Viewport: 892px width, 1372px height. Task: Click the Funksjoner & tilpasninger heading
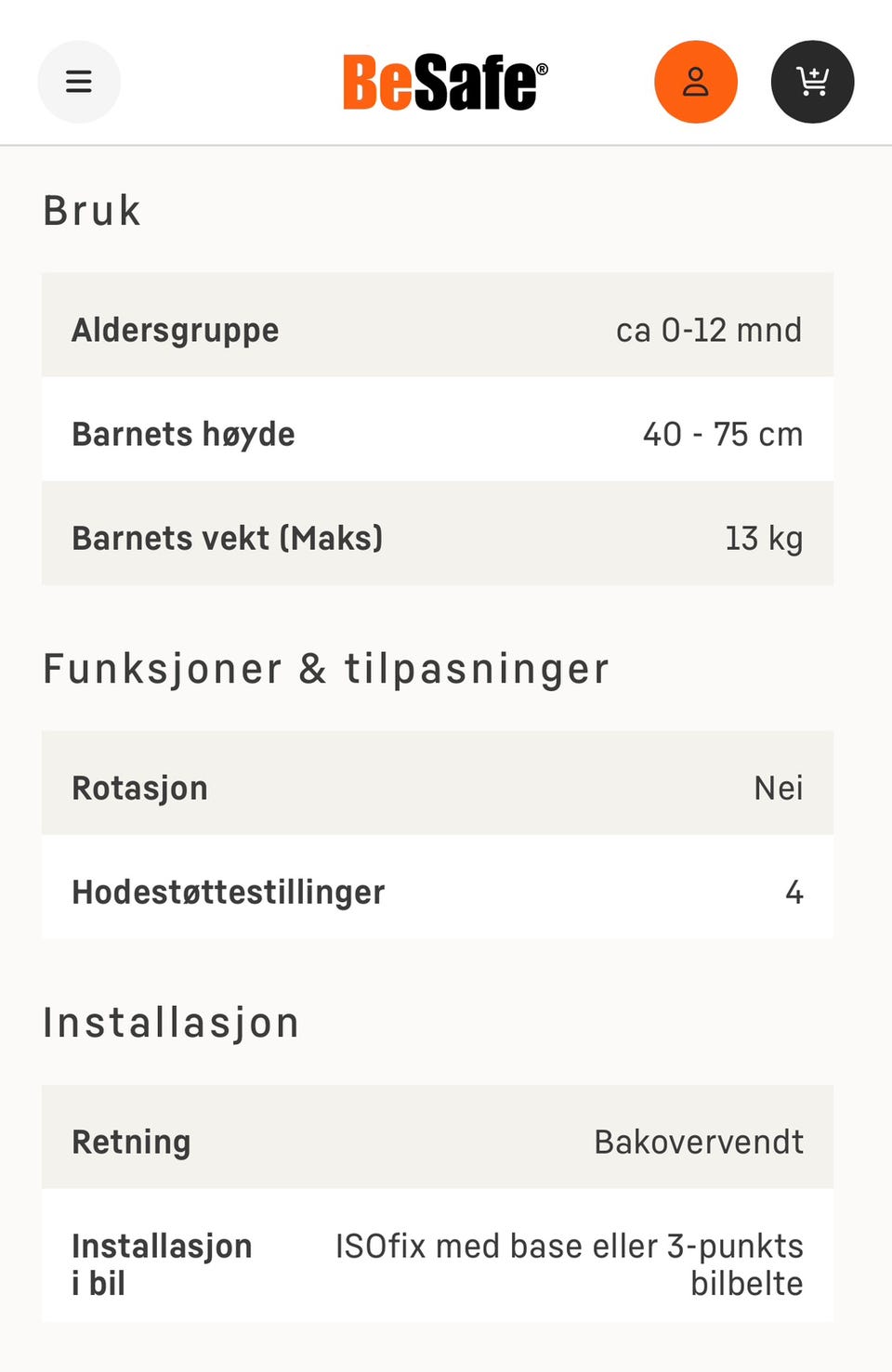pos(325,668)
